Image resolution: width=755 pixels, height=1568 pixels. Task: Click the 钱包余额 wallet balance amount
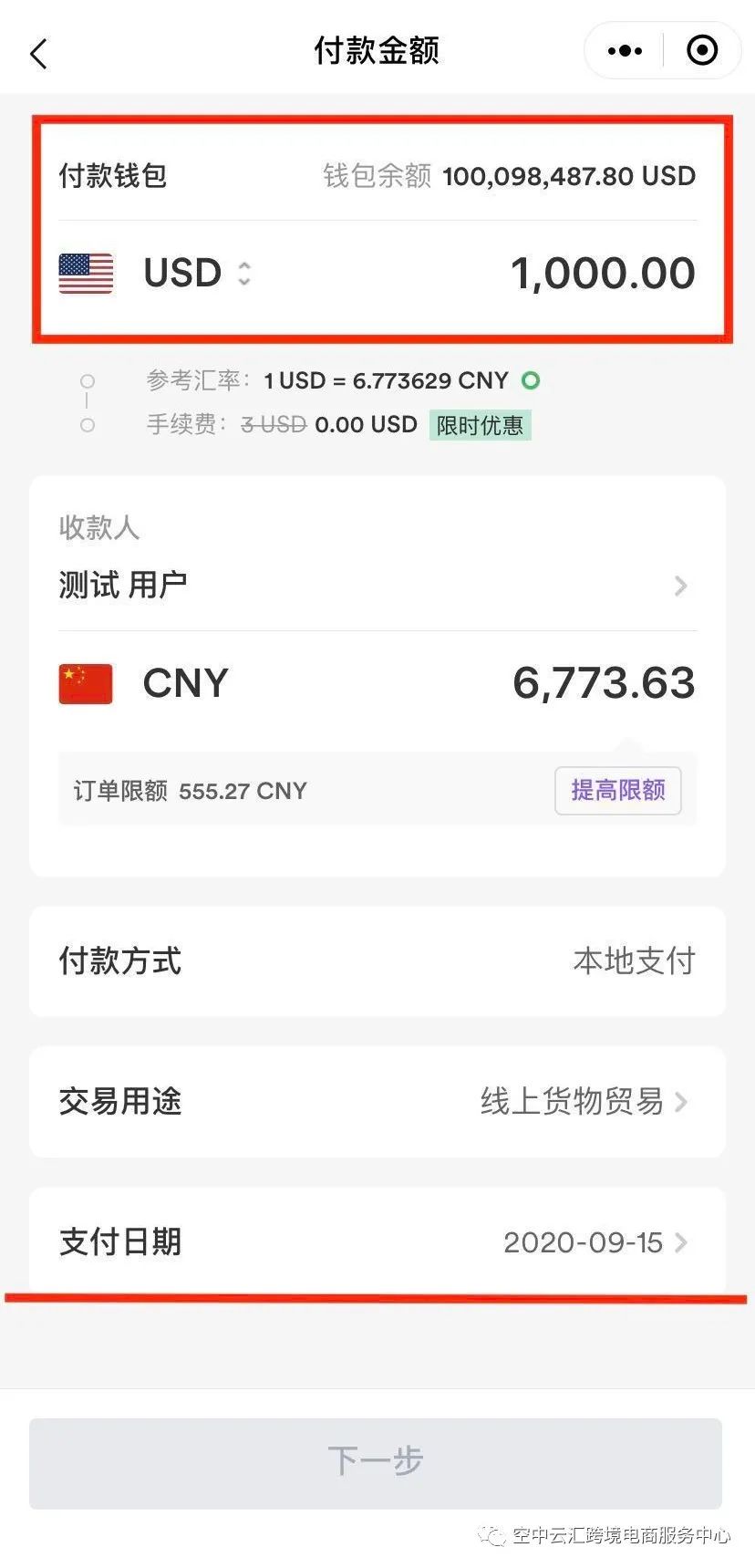pos(569,176)
